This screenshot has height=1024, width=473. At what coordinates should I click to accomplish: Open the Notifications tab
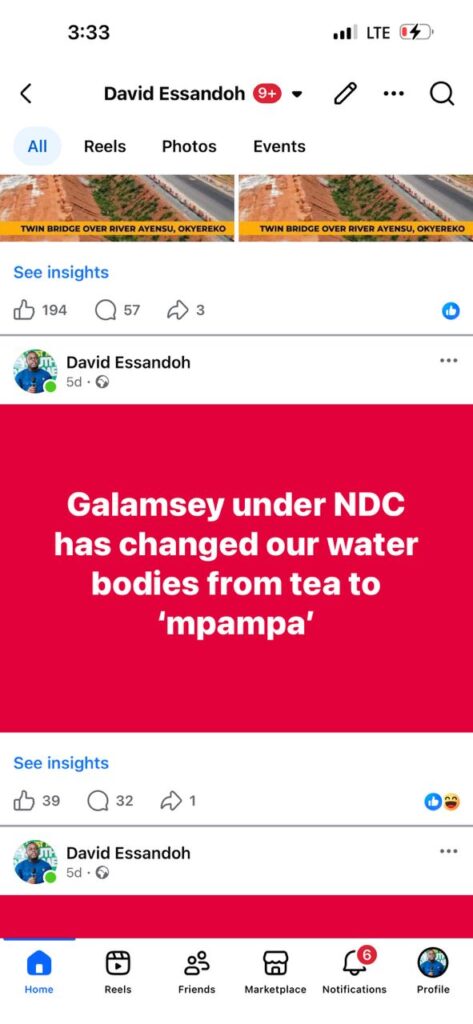355,971
